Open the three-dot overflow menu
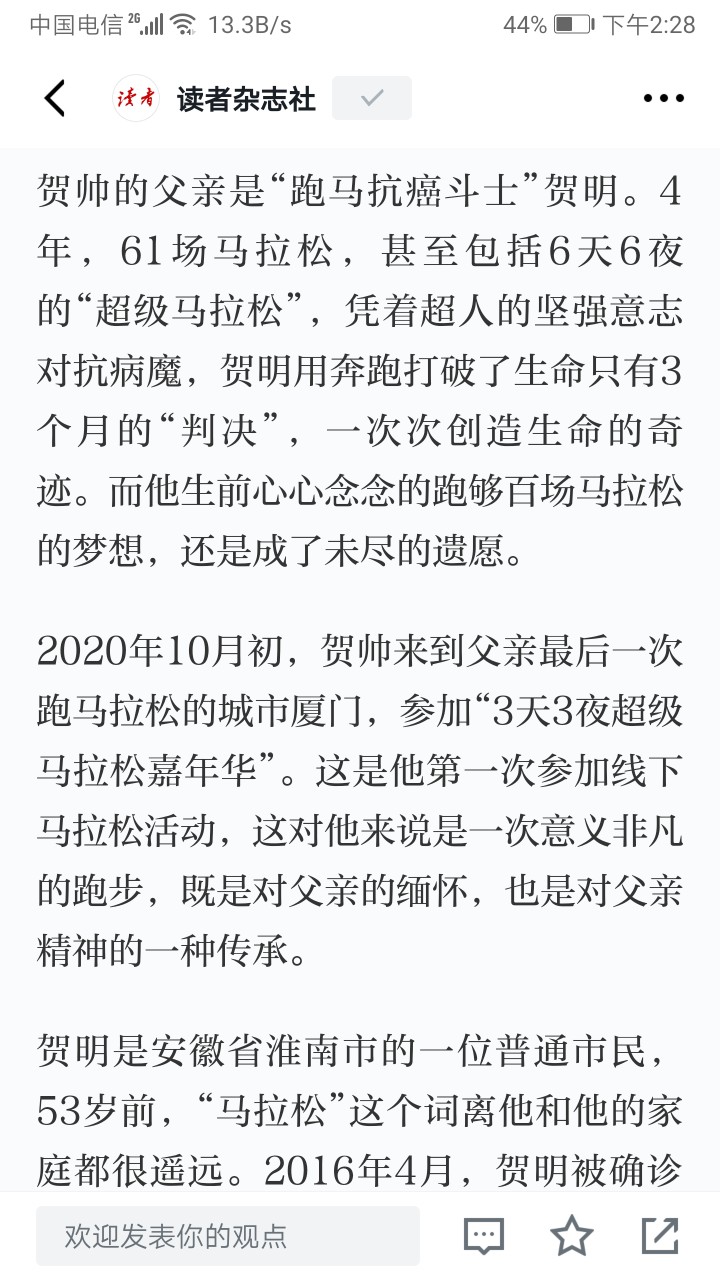Screen dimensions: 720x1280 click(663, 98)
